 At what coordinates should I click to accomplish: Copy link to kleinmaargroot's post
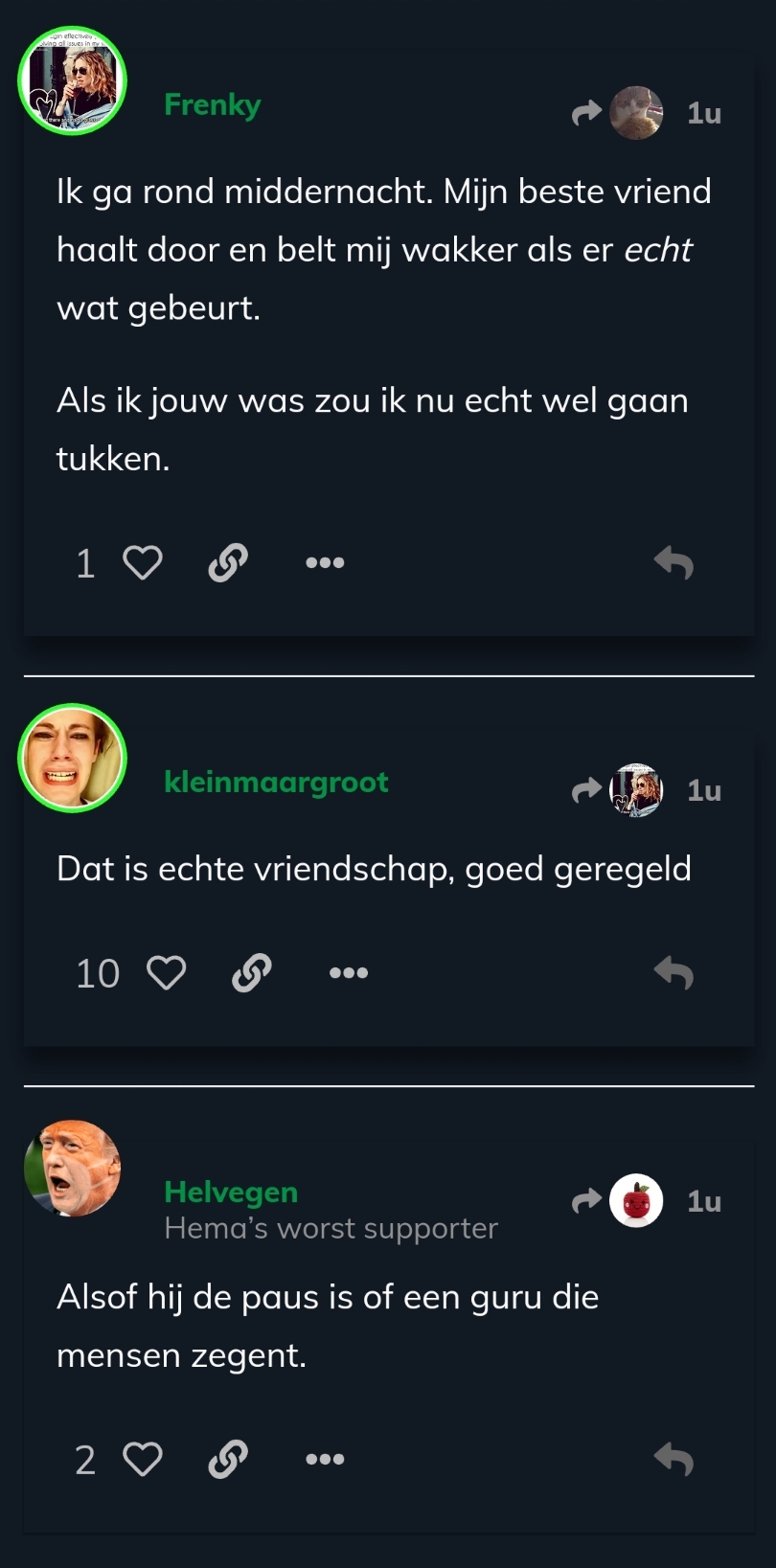tap(252, 973)
